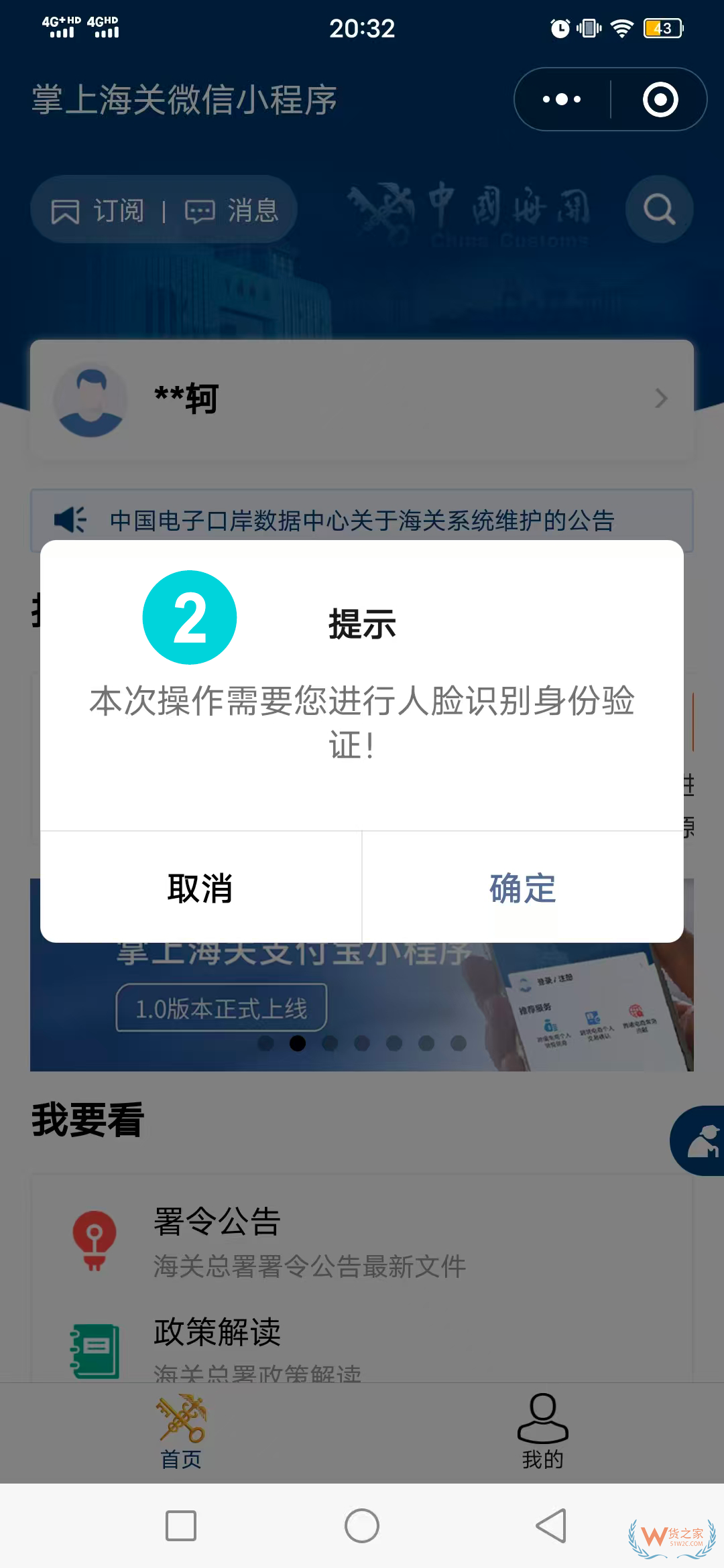Switch to the 首页 tab
This screenshot has width=724, height=1568.
point(181,1431)
